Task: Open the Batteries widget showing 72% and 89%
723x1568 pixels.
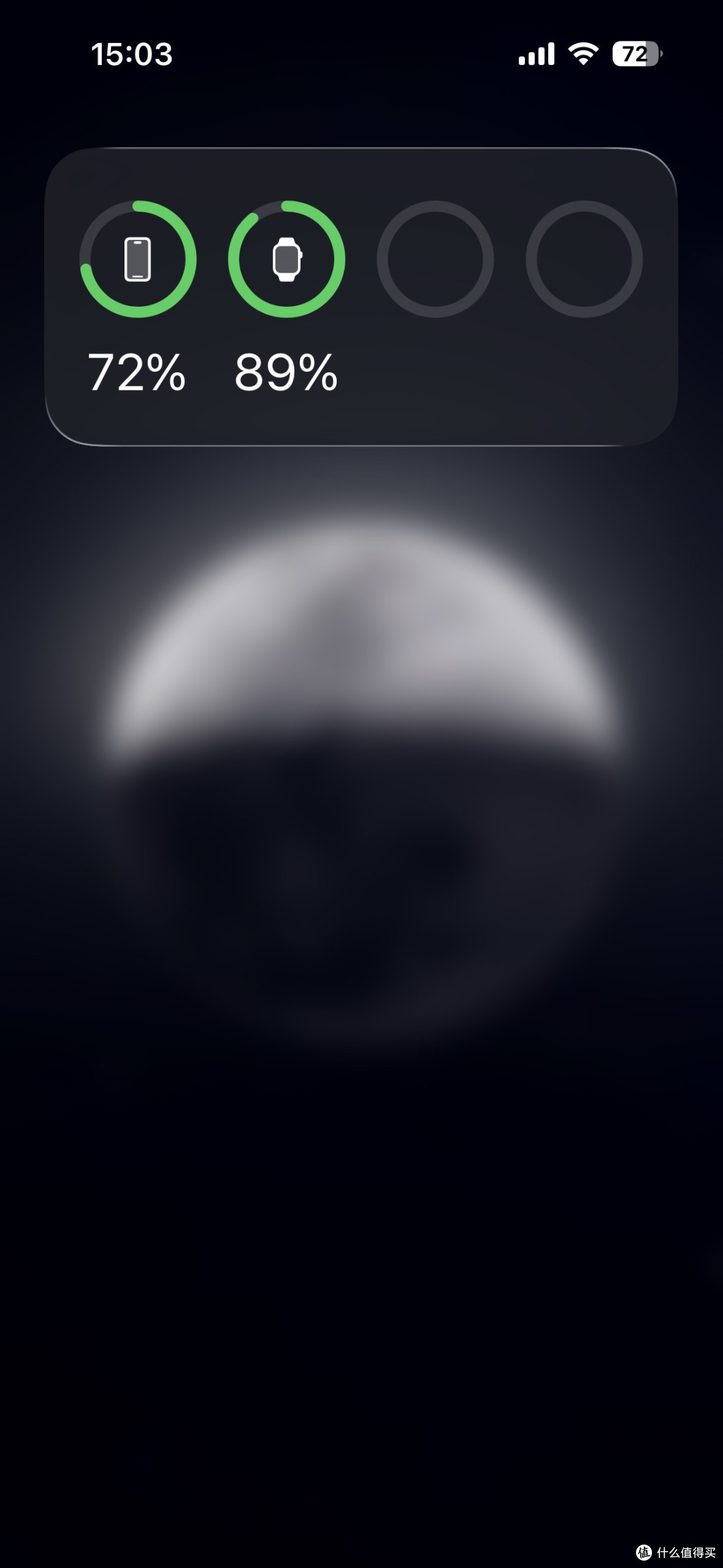Action: [x=361, y=296]
